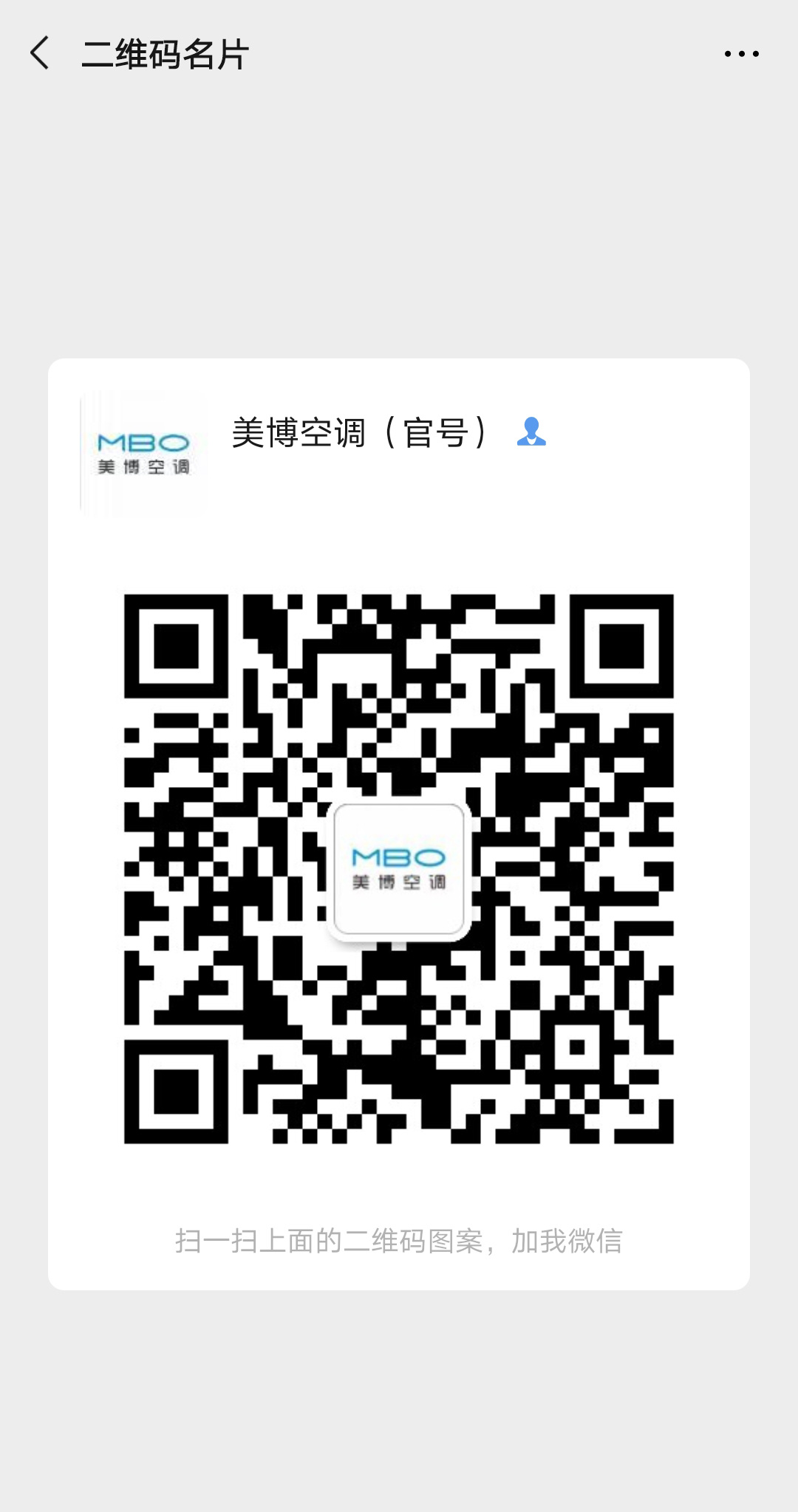Open the three-dot overflow menu

741,54
